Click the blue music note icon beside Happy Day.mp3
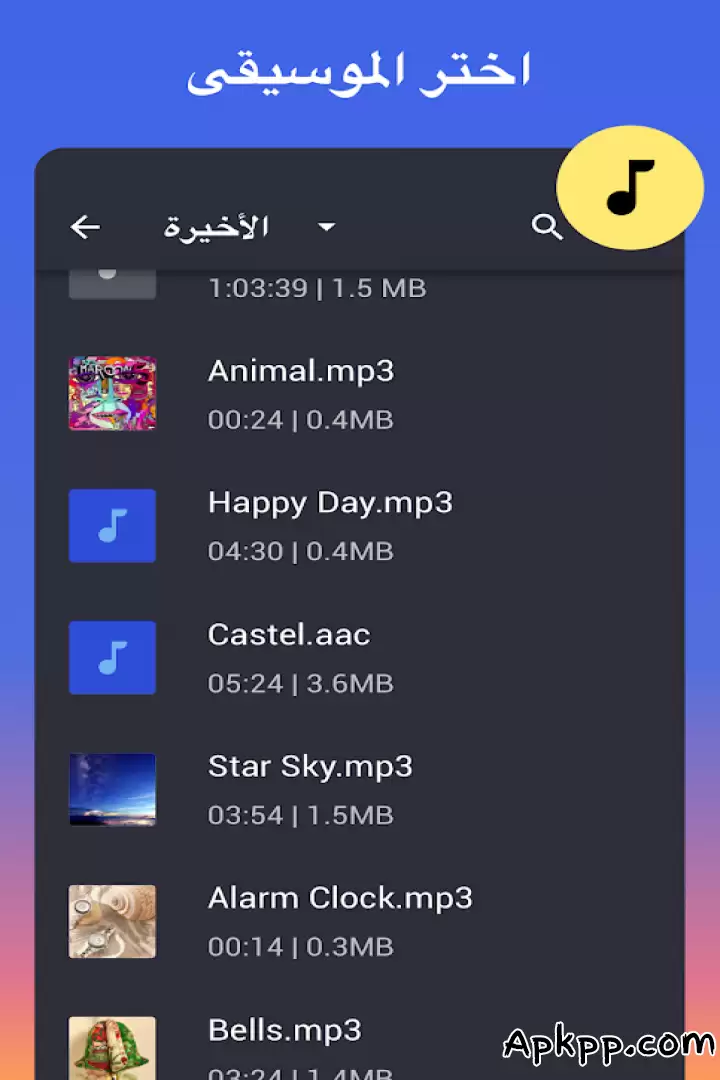The width and height of the screenshot is (720, 1080). (112, 526)
